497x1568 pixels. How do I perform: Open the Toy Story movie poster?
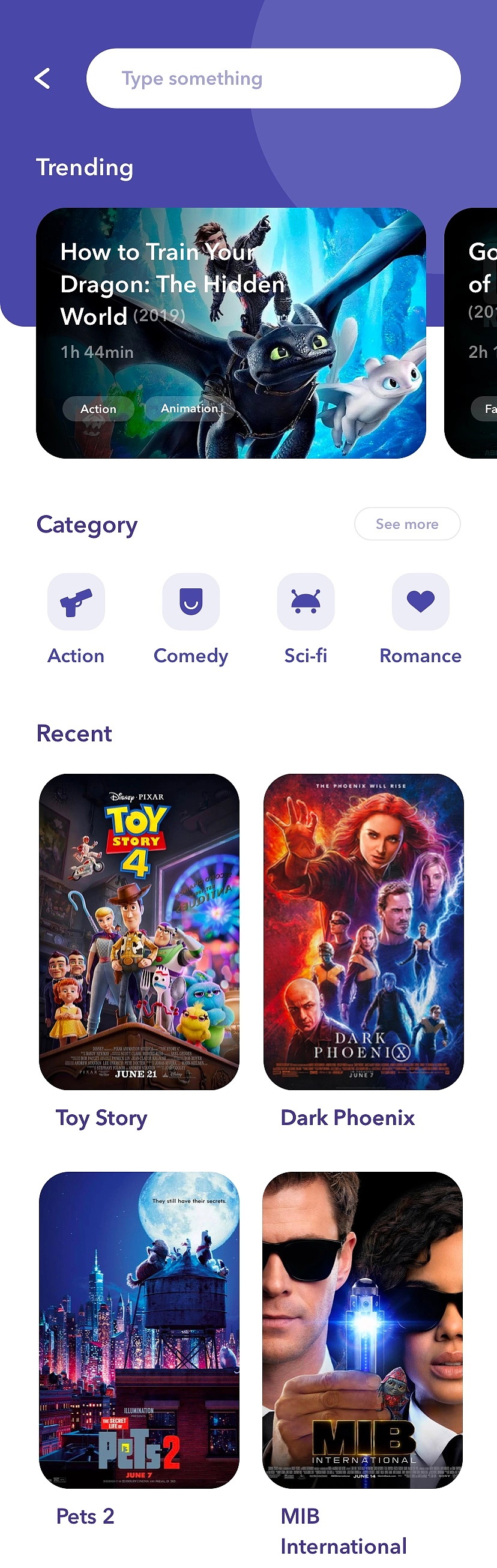(x=139, y=931)
